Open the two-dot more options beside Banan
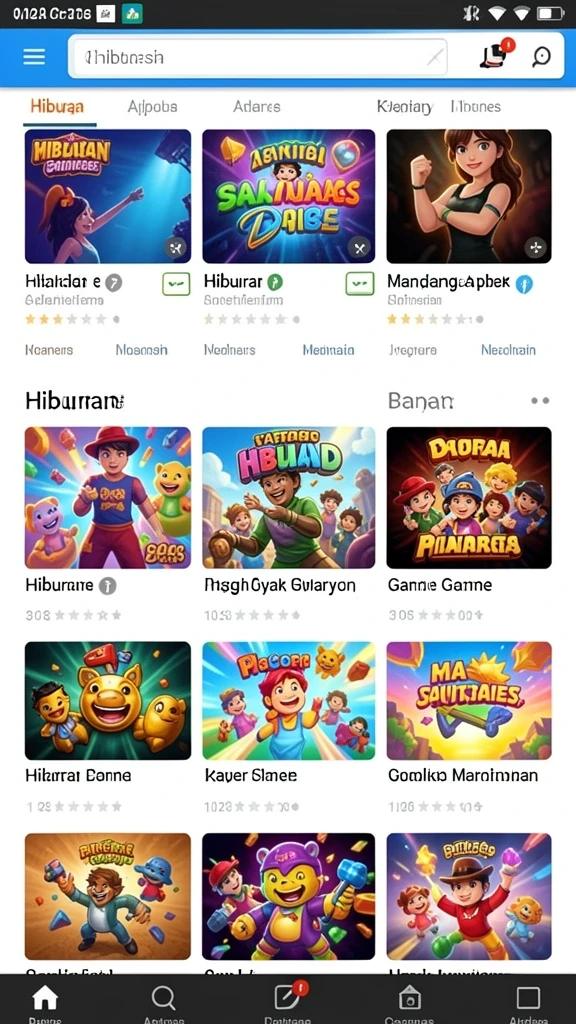The image size is (576, 1024). (540, 400)
